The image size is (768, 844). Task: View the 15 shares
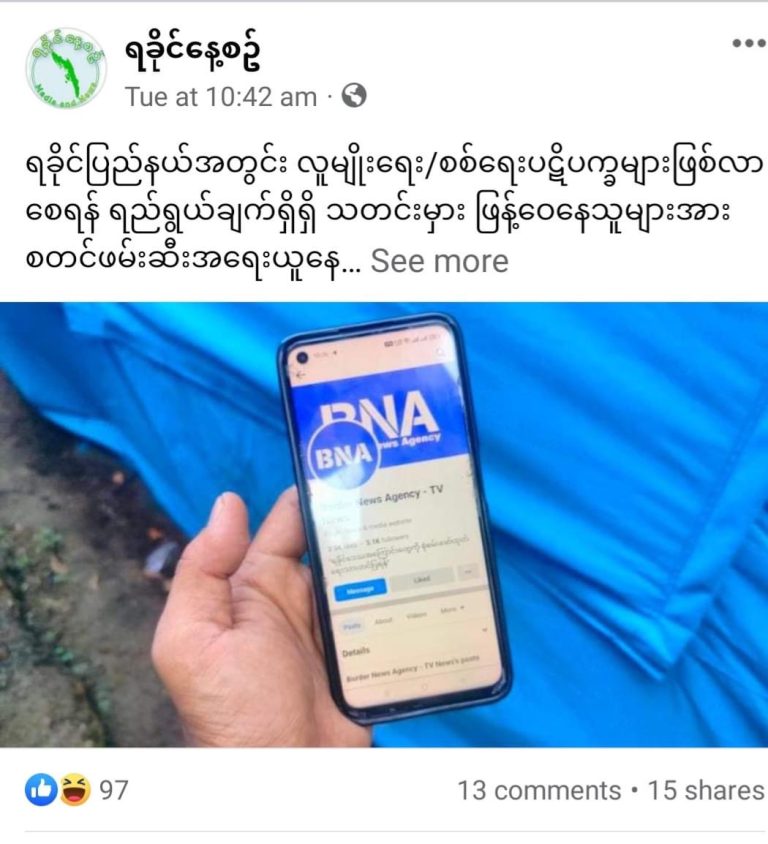706,790
